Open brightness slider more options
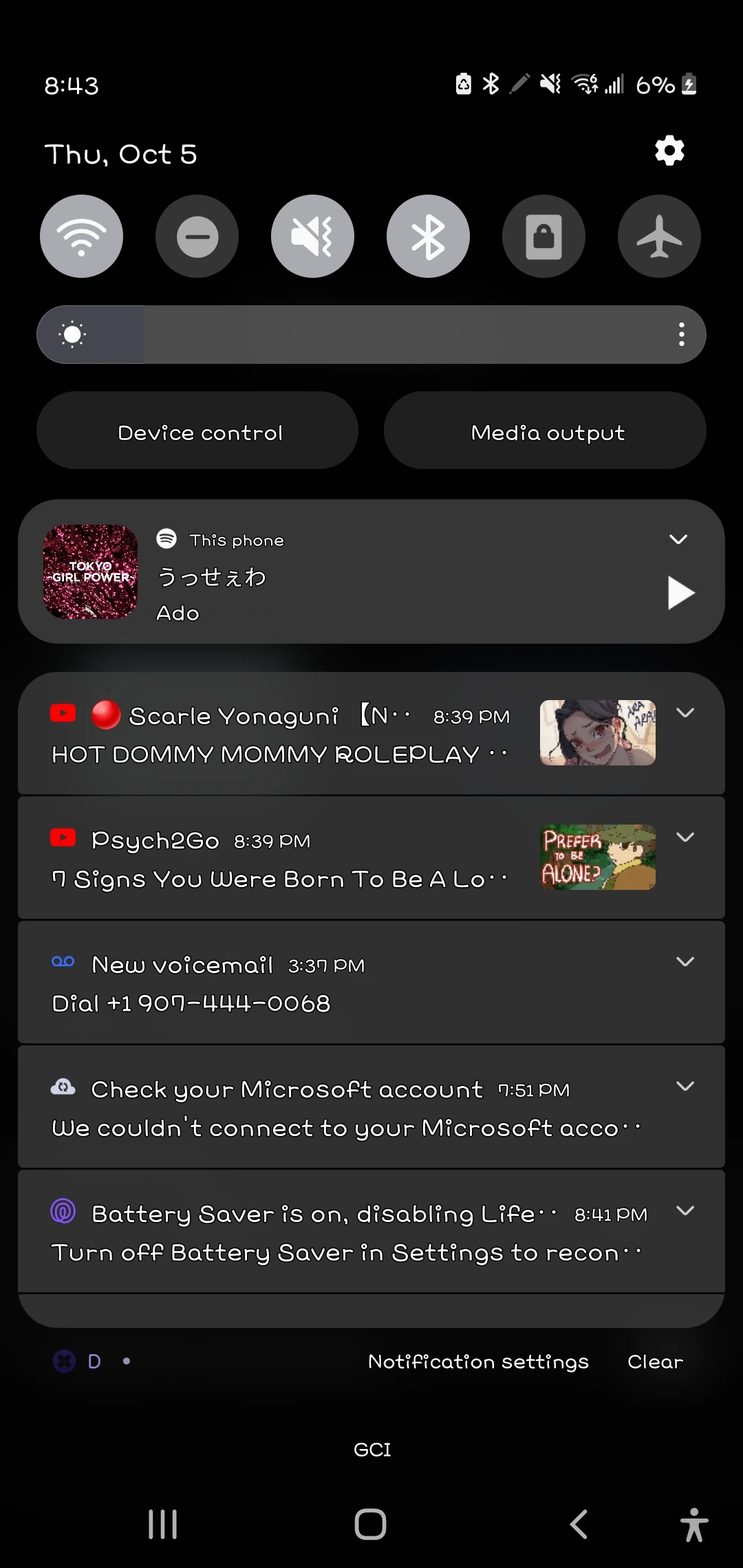 tap(681, 335)
